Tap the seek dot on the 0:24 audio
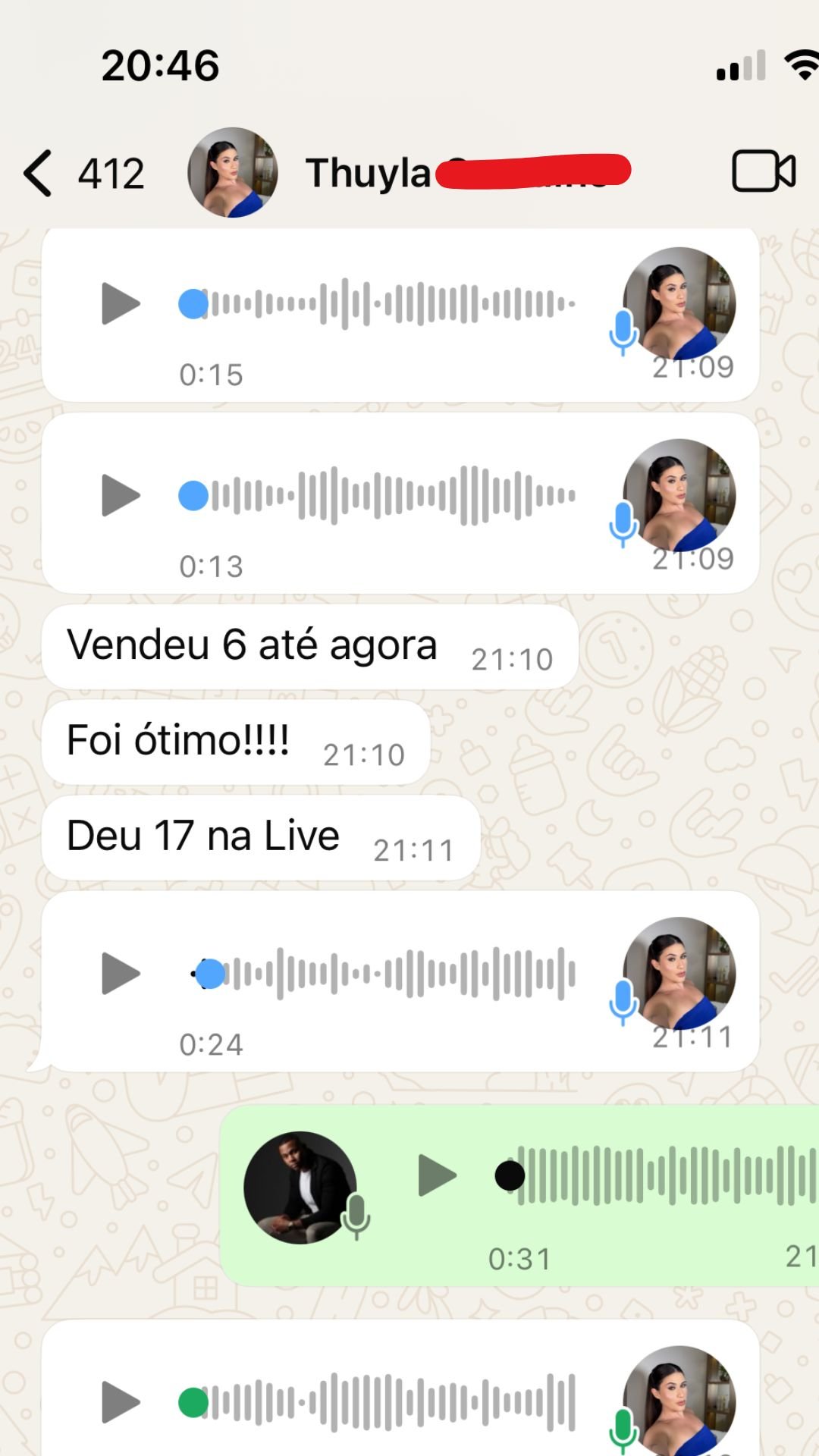 point(210,974)
